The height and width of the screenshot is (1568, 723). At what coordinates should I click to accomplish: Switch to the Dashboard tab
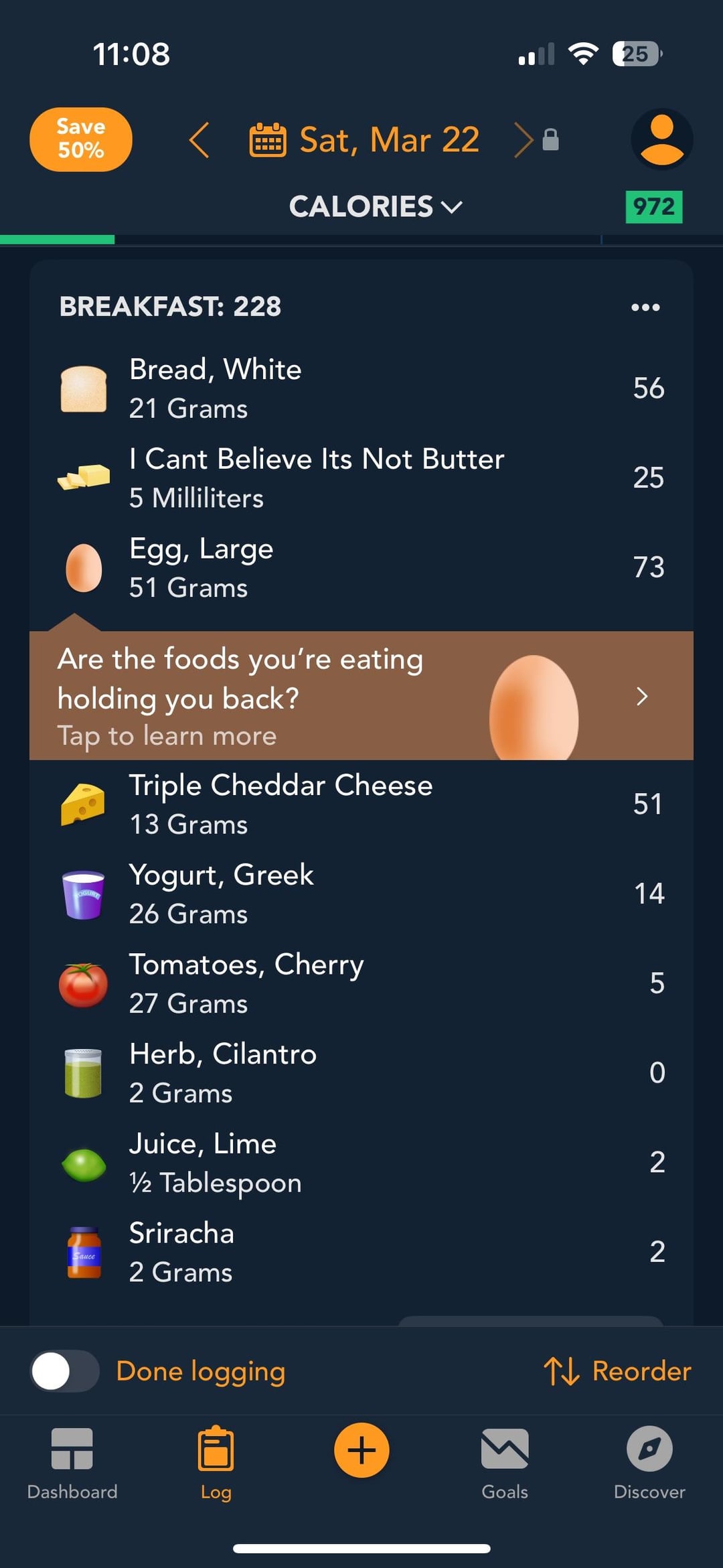point(72,1464)
